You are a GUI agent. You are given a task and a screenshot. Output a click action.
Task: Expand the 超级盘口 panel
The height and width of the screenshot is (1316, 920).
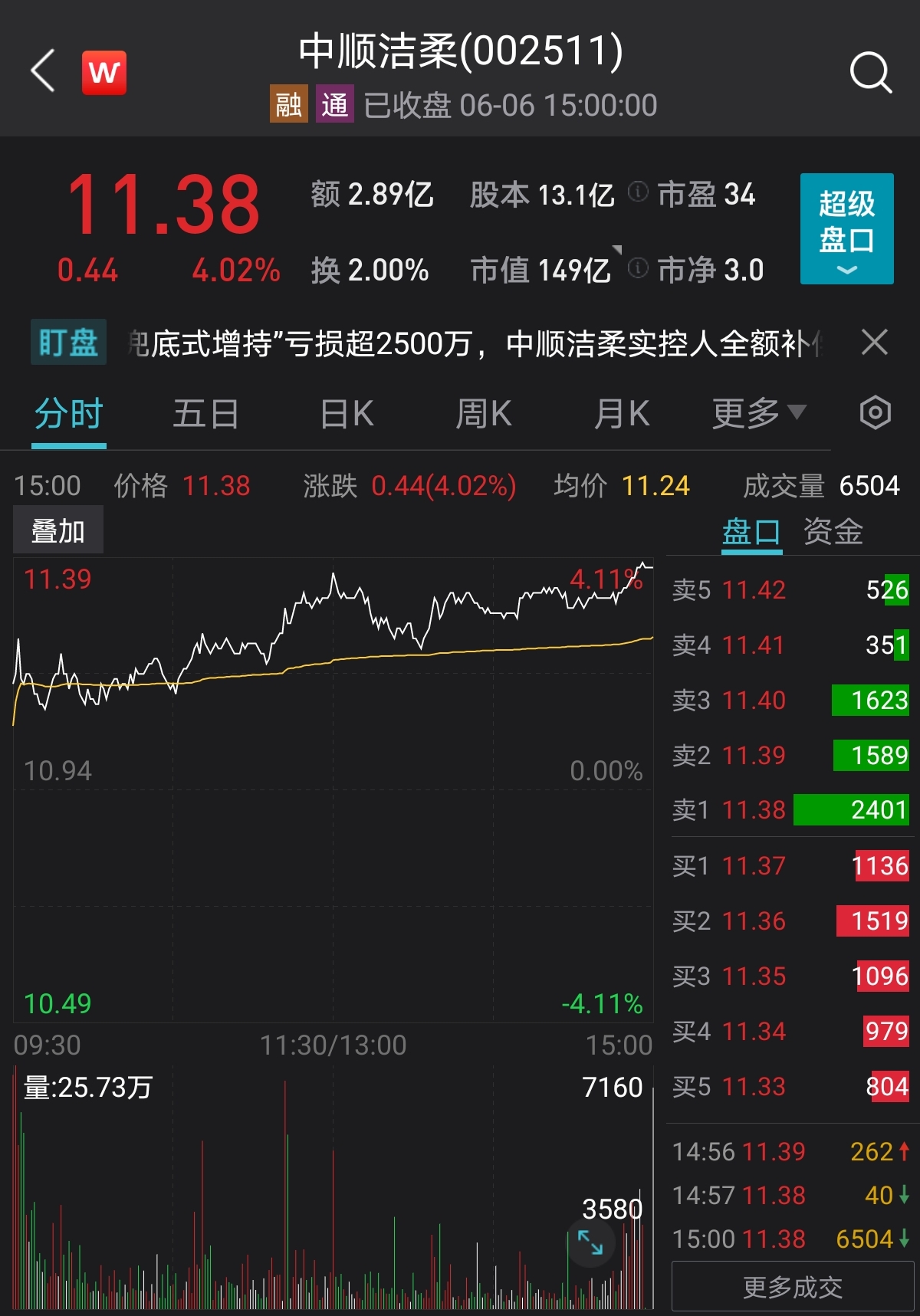846,228
